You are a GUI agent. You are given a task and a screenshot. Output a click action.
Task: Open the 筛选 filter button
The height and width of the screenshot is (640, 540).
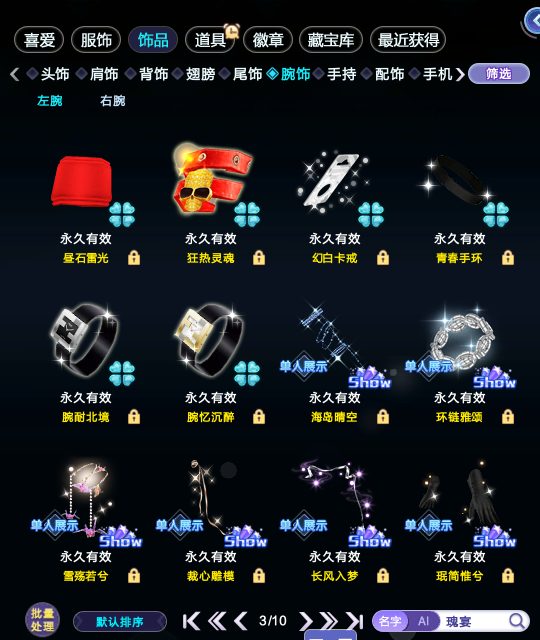[x=499, y=74]
